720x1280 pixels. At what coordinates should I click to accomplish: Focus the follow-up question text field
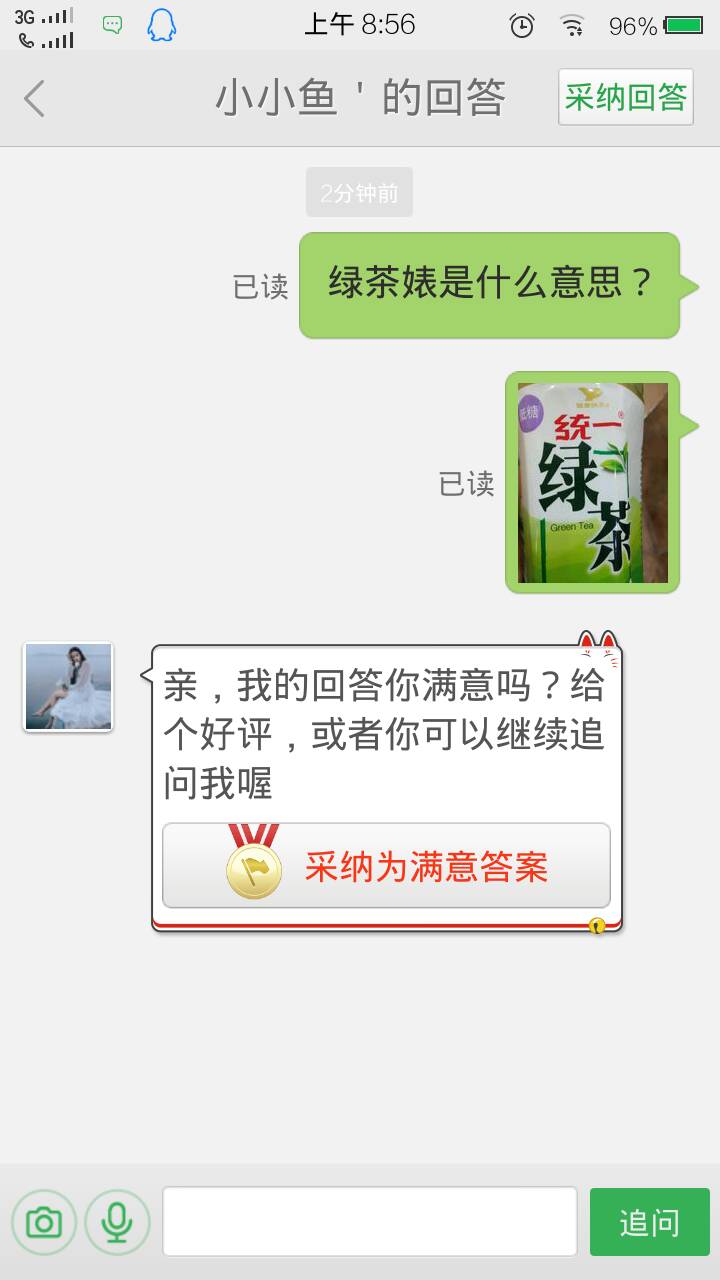point(369,1222)
